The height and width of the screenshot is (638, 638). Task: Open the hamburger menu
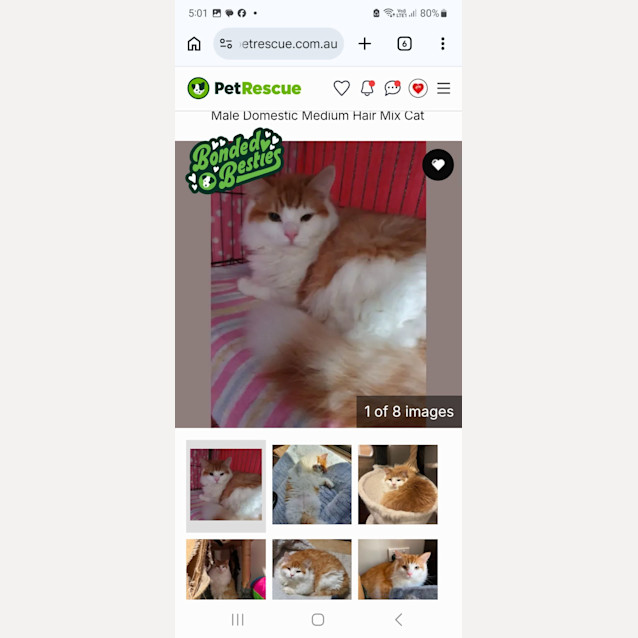pos(443,88)
